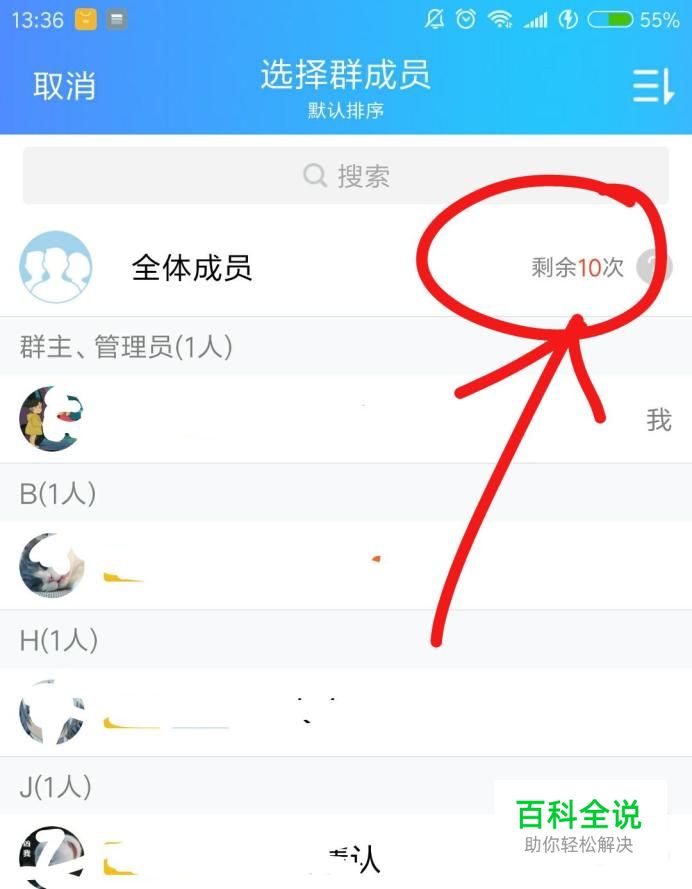Choose the member listed under H(1人)
This screenshot has width=692, height=889.
pos(346,712)
